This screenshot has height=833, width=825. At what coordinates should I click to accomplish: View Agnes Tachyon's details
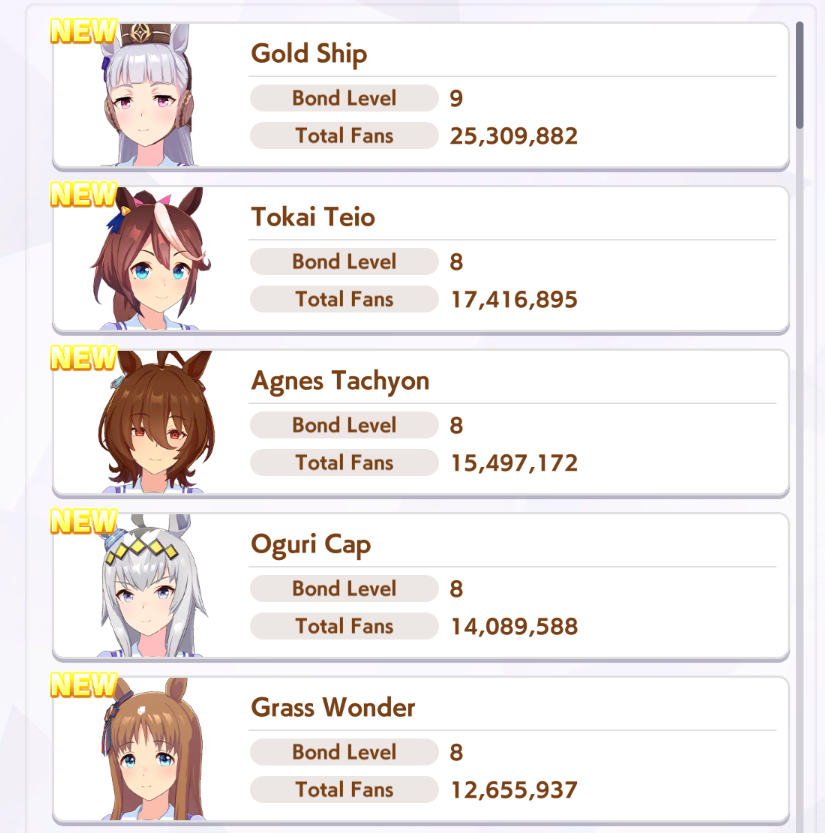pos(420,422)
